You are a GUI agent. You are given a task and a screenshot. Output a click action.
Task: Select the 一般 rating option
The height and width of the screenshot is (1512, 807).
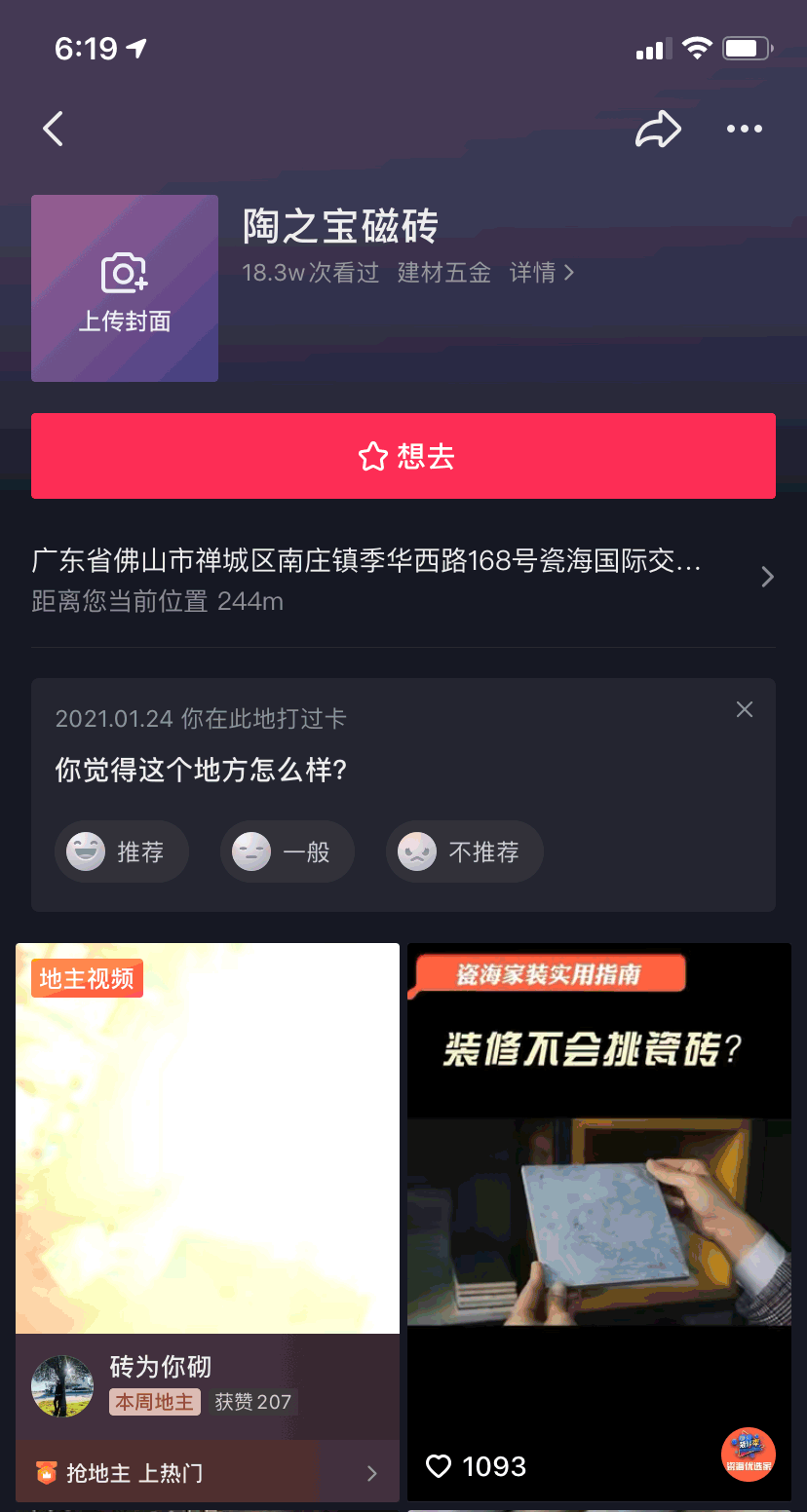[x=288, y=850]
